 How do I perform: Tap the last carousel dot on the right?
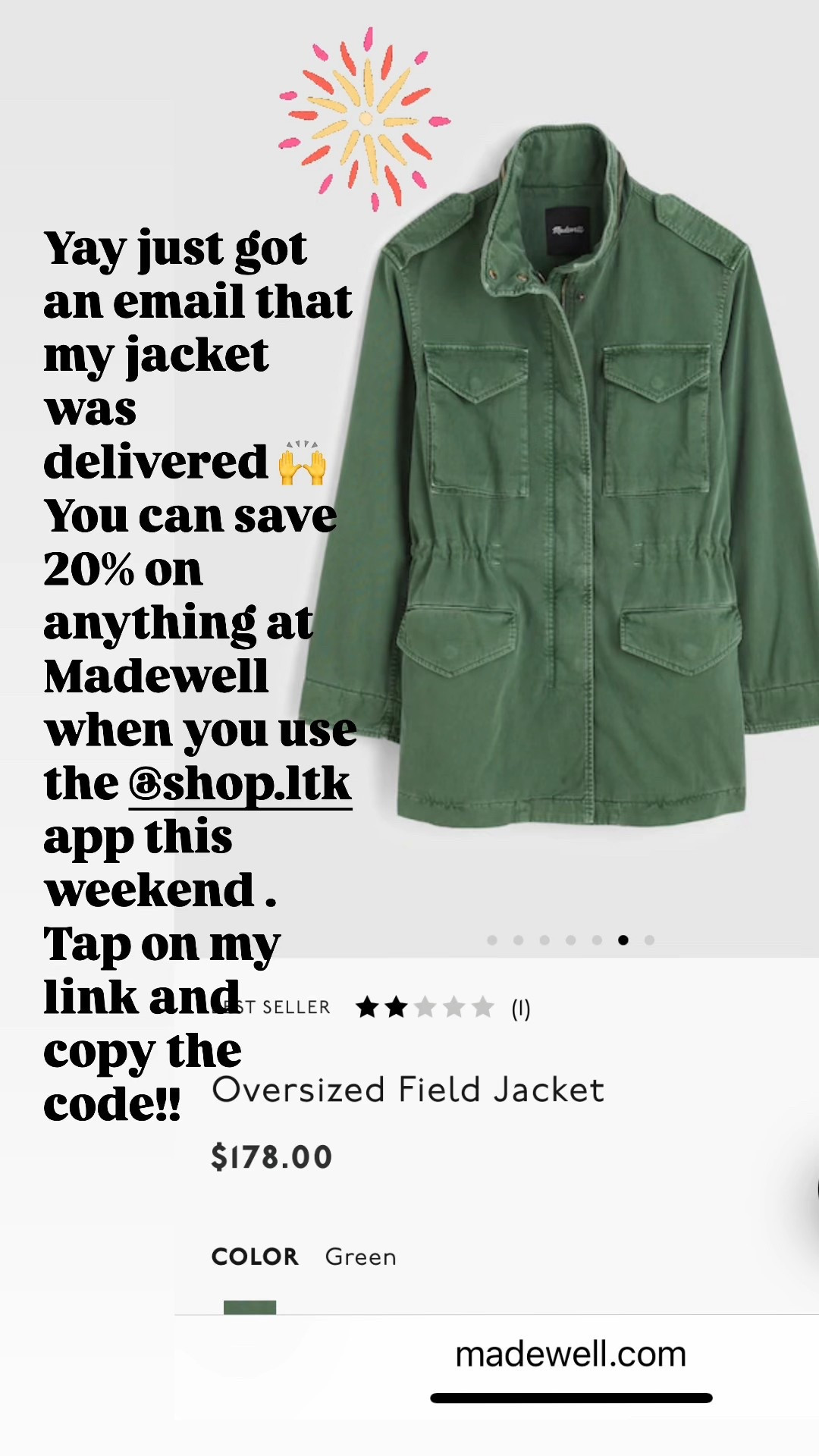[x=648, y=940]
